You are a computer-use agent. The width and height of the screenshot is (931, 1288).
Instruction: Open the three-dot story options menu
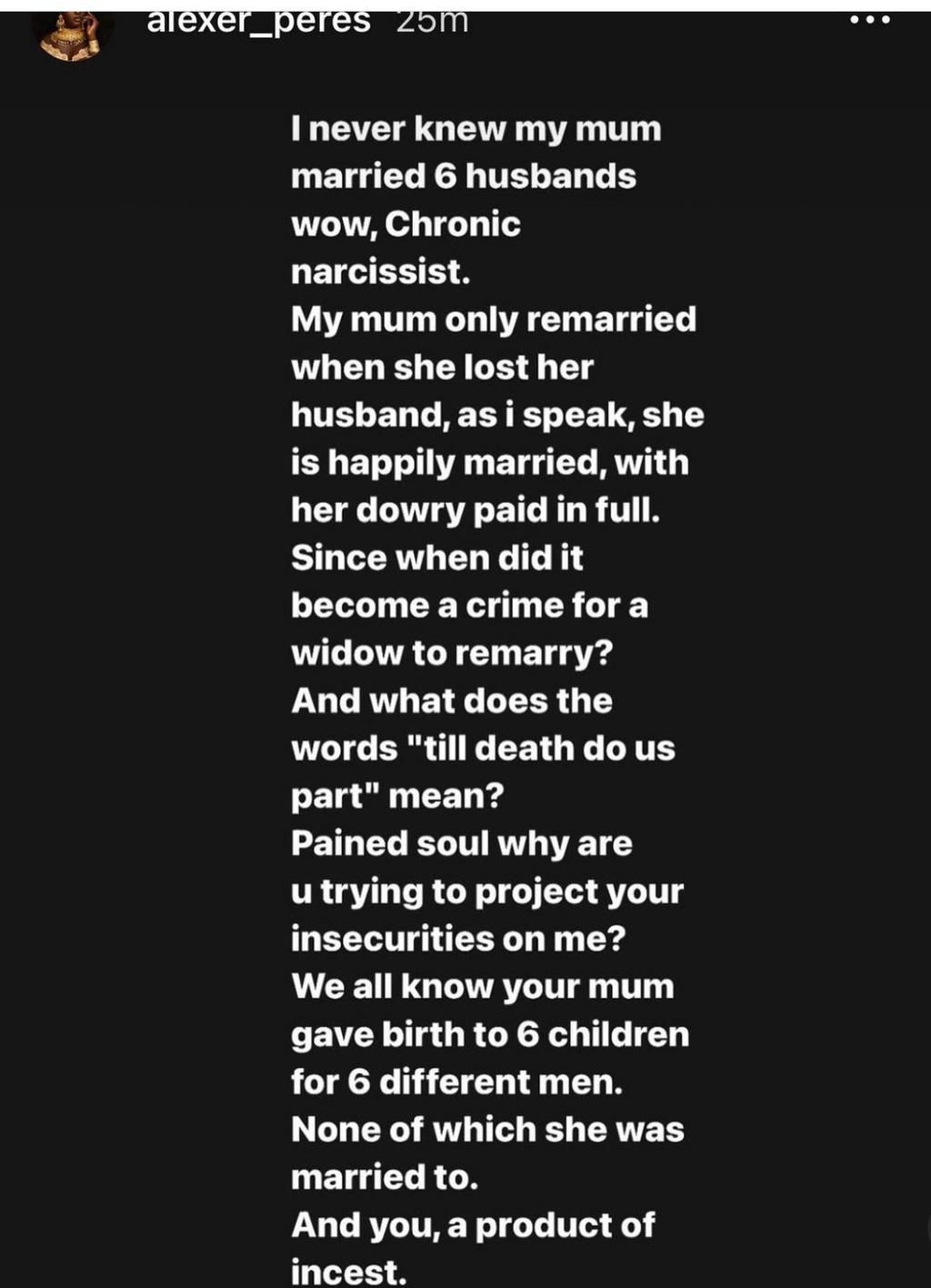(870, 19)
